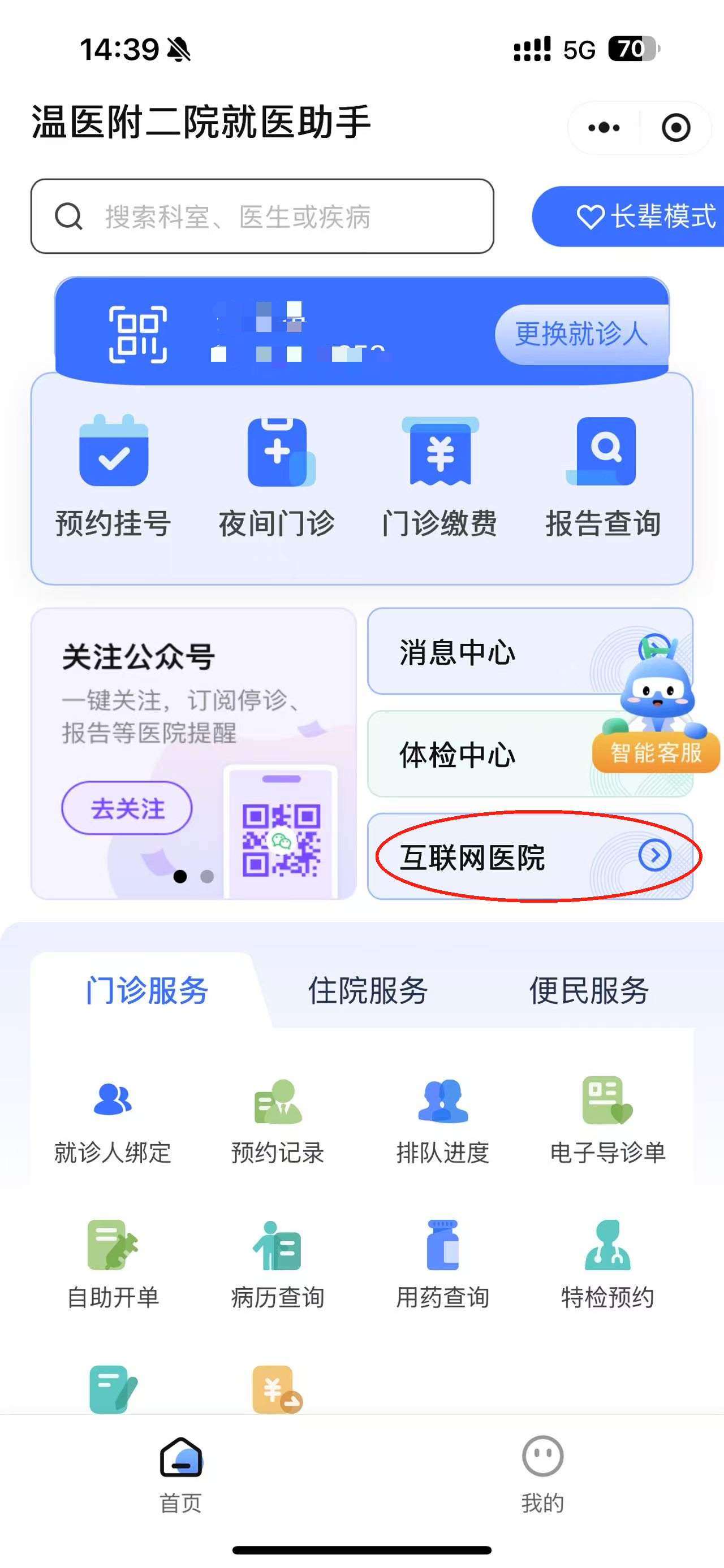Open the 报告查询 report lookup icon
Viewport: 724px width, 1568px height.
point(604,481)
